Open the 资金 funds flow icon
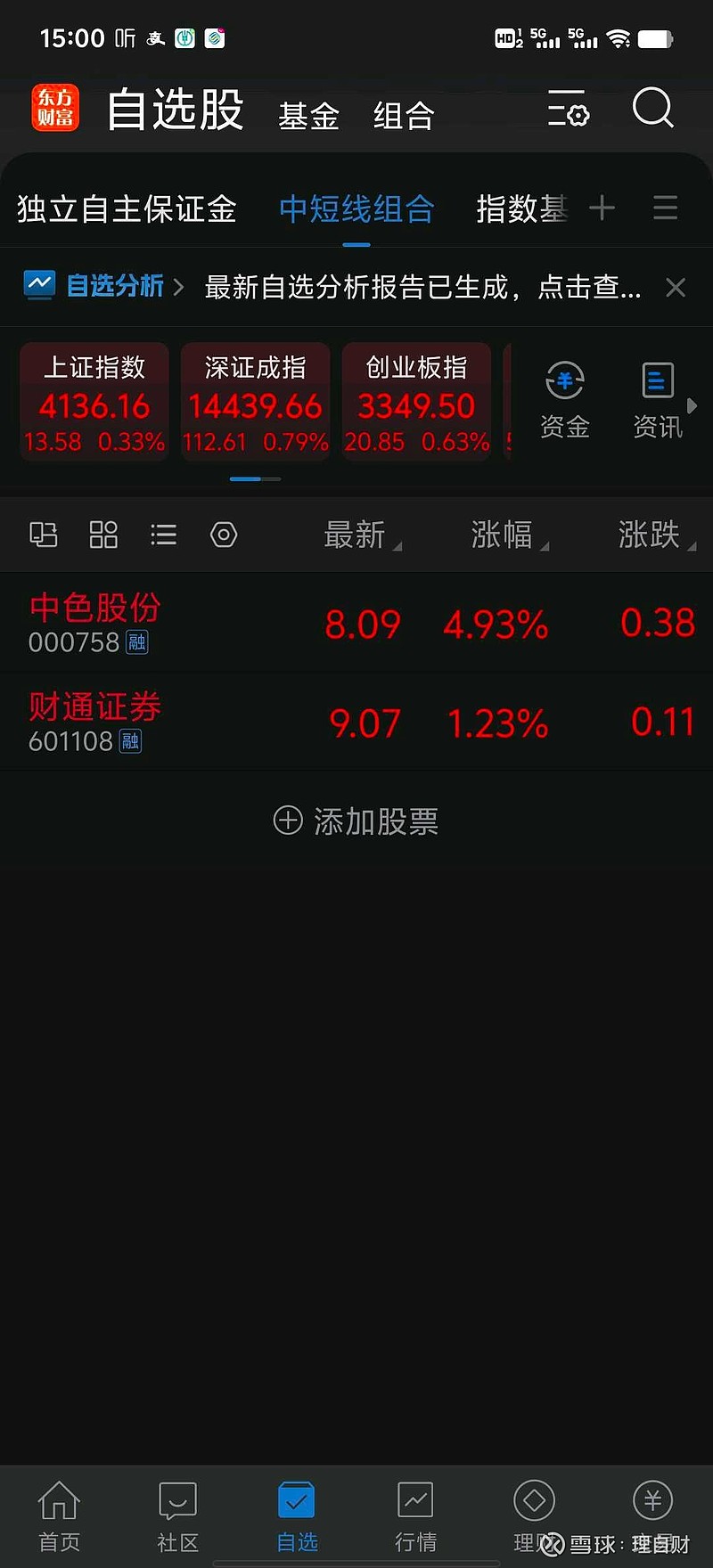 coord(564,398)
